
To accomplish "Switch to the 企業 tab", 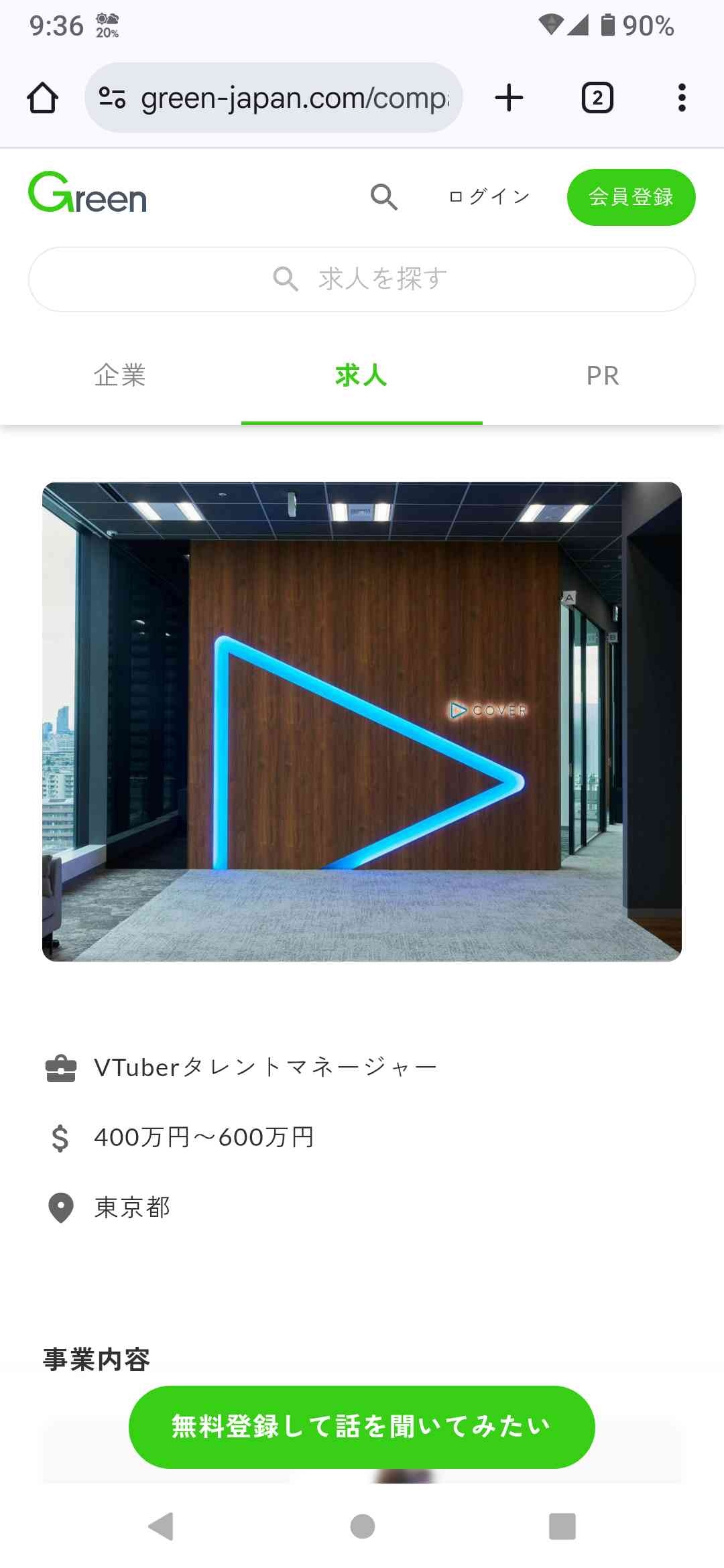I will coord(120,375).
